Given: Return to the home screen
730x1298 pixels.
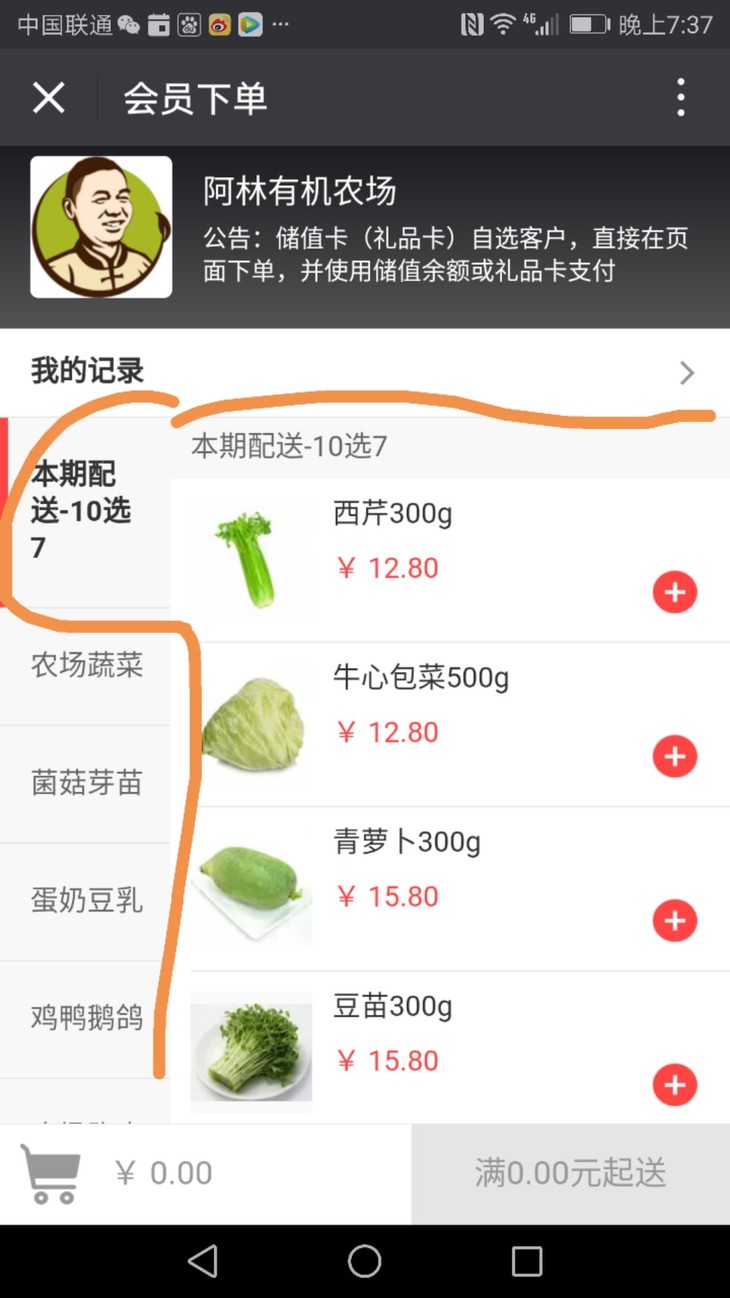Looking at the screenshot, I should pyautogui.click(x=364, y=1261).
